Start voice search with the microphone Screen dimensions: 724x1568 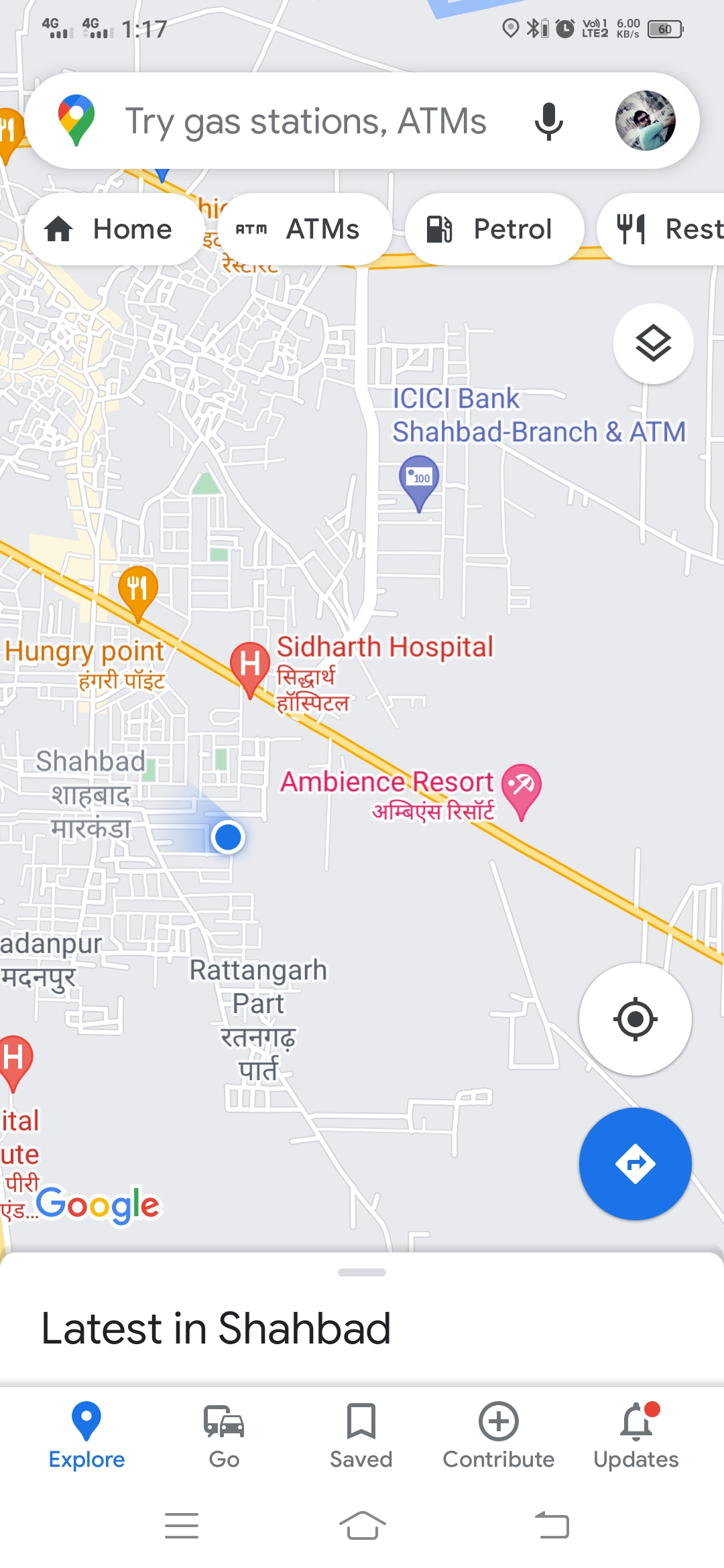click(548, 121)
